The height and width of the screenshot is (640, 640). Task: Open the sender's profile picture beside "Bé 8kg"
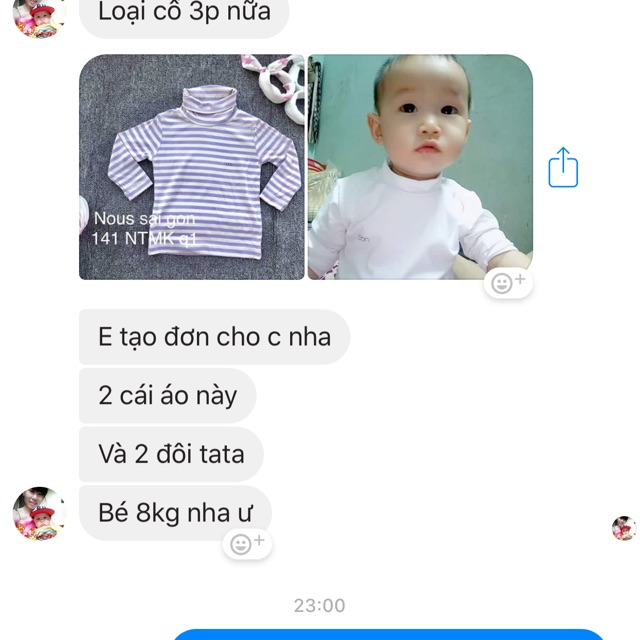[39, 514]
